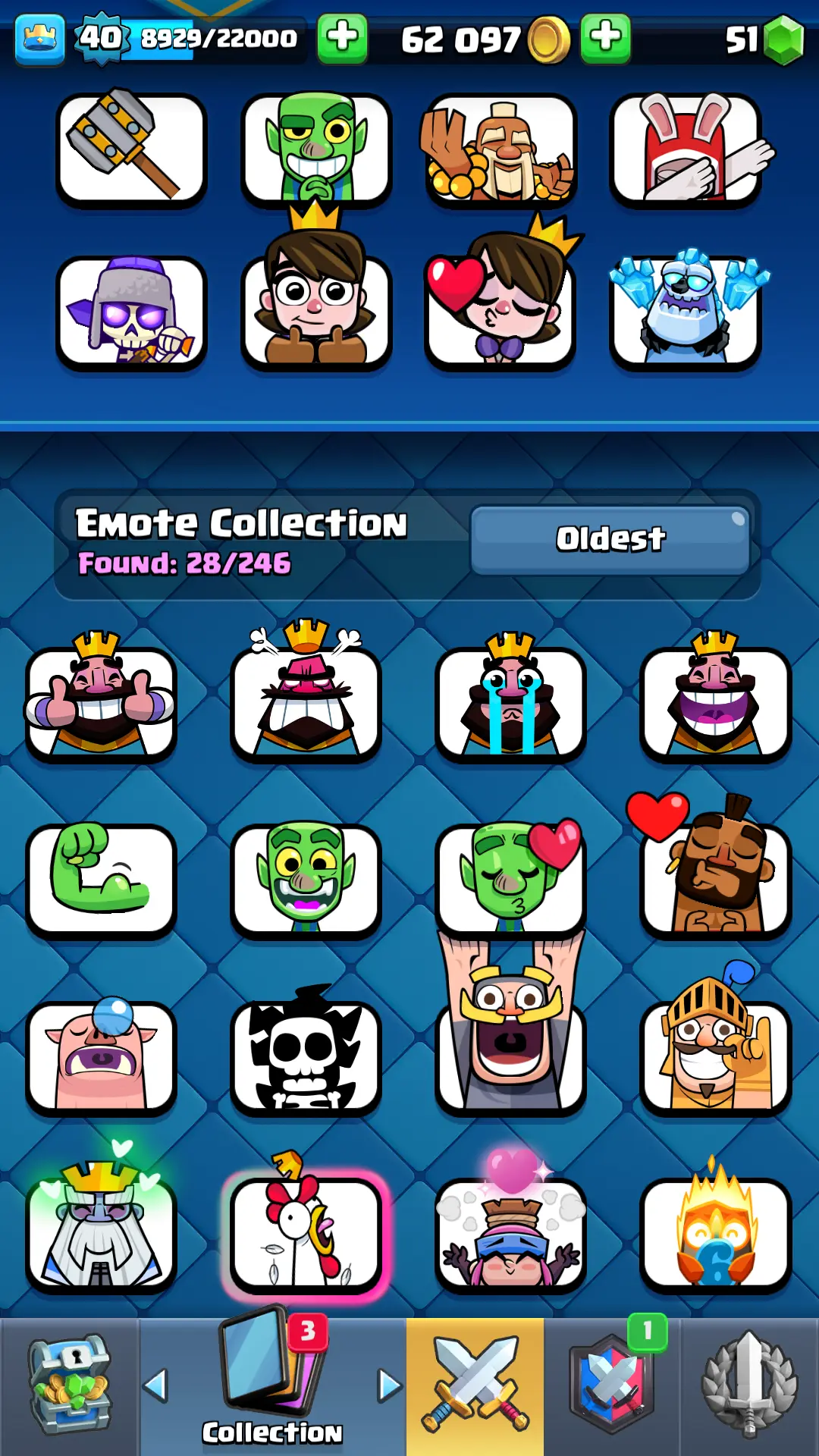Tap the green plus next to experience
The width and height of the screenshot is (819, 1456).
[x=342, y=37]
